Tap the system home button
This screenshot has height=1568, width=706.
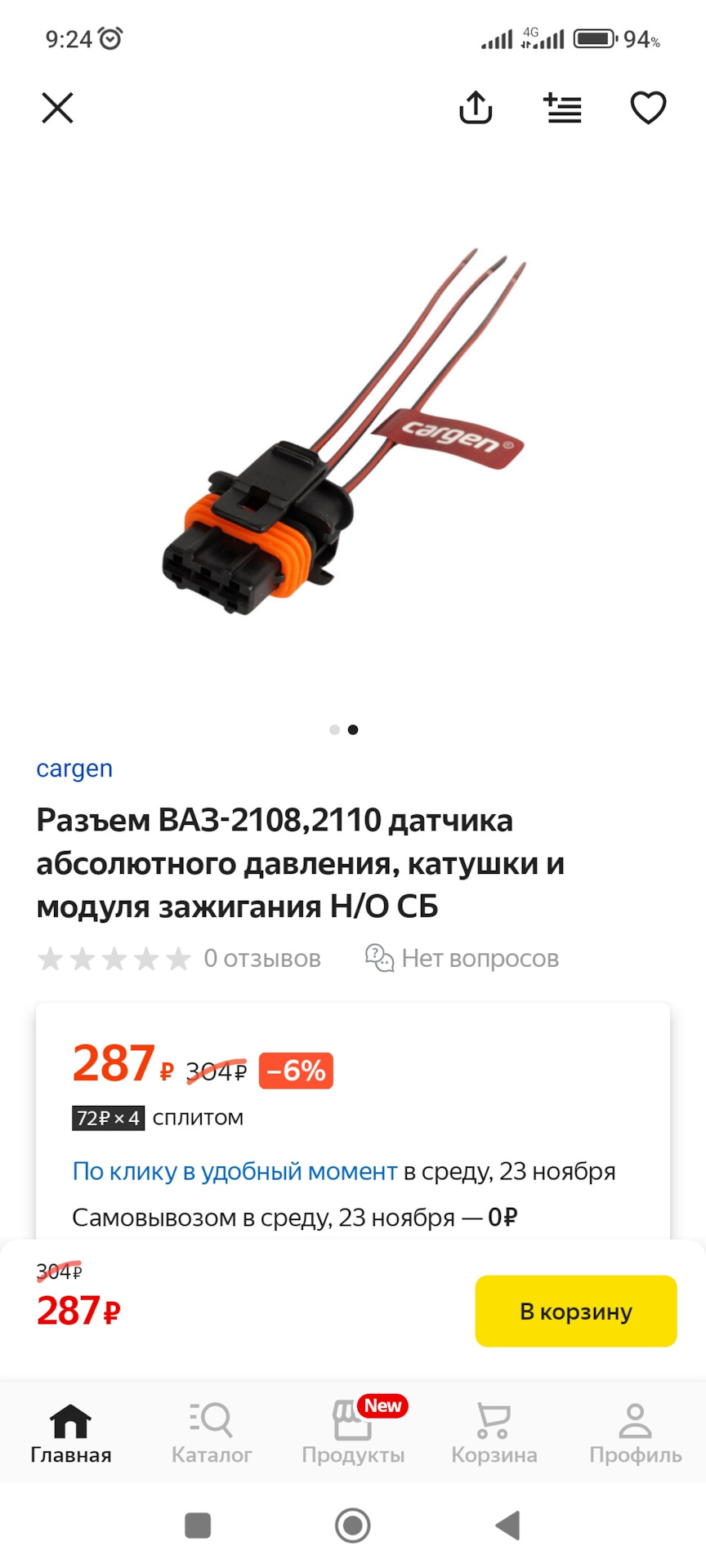point(353,1526)
